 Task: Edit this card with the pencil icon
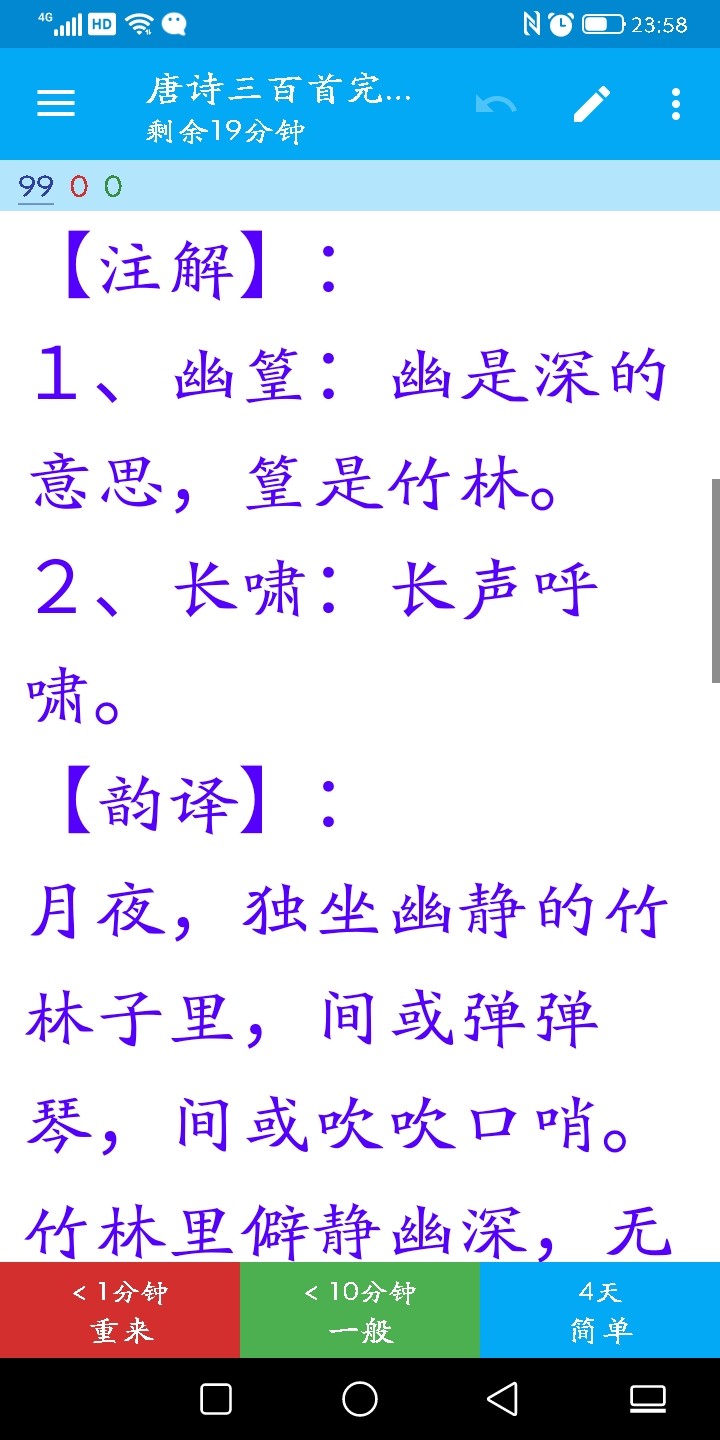592,104
